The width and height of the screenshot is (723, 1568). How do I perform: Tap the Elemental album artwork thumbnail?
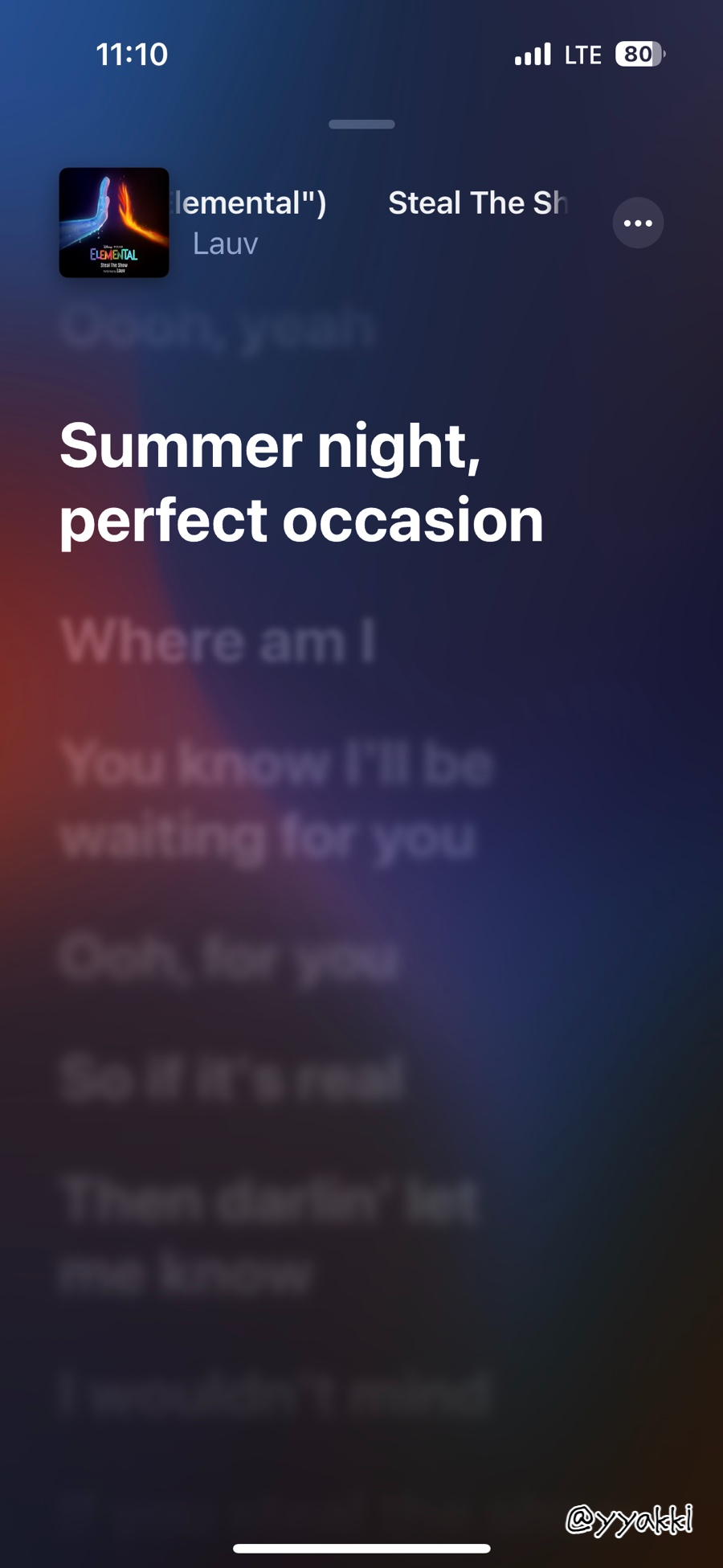[x=114, y=223]
